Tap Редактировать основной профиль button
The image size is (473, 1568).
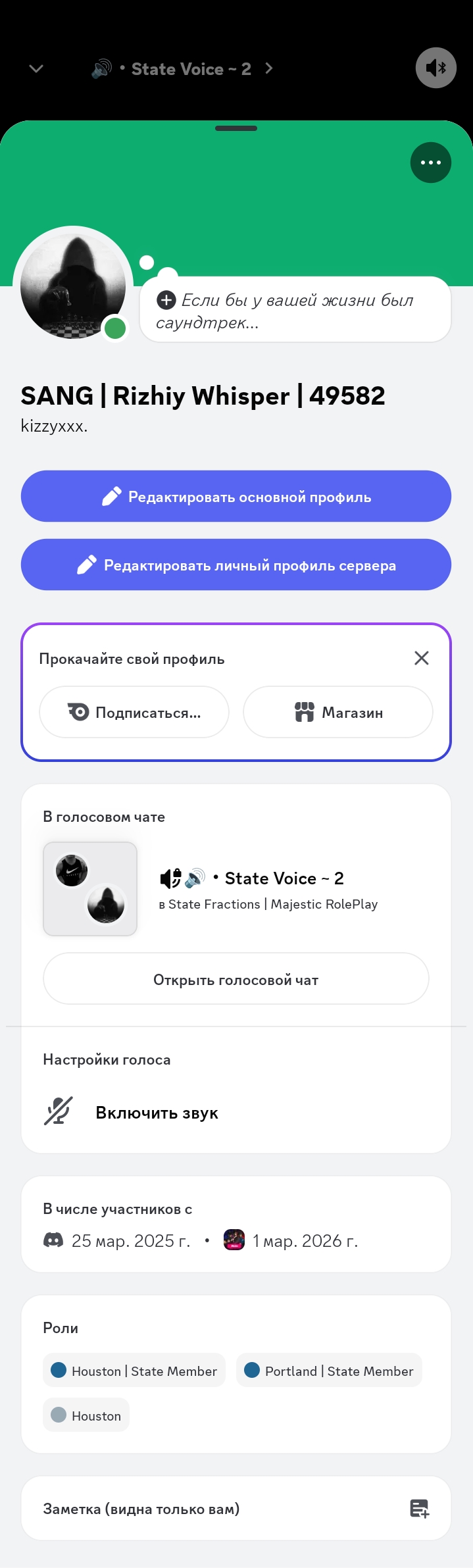click(x=236, y=497)
